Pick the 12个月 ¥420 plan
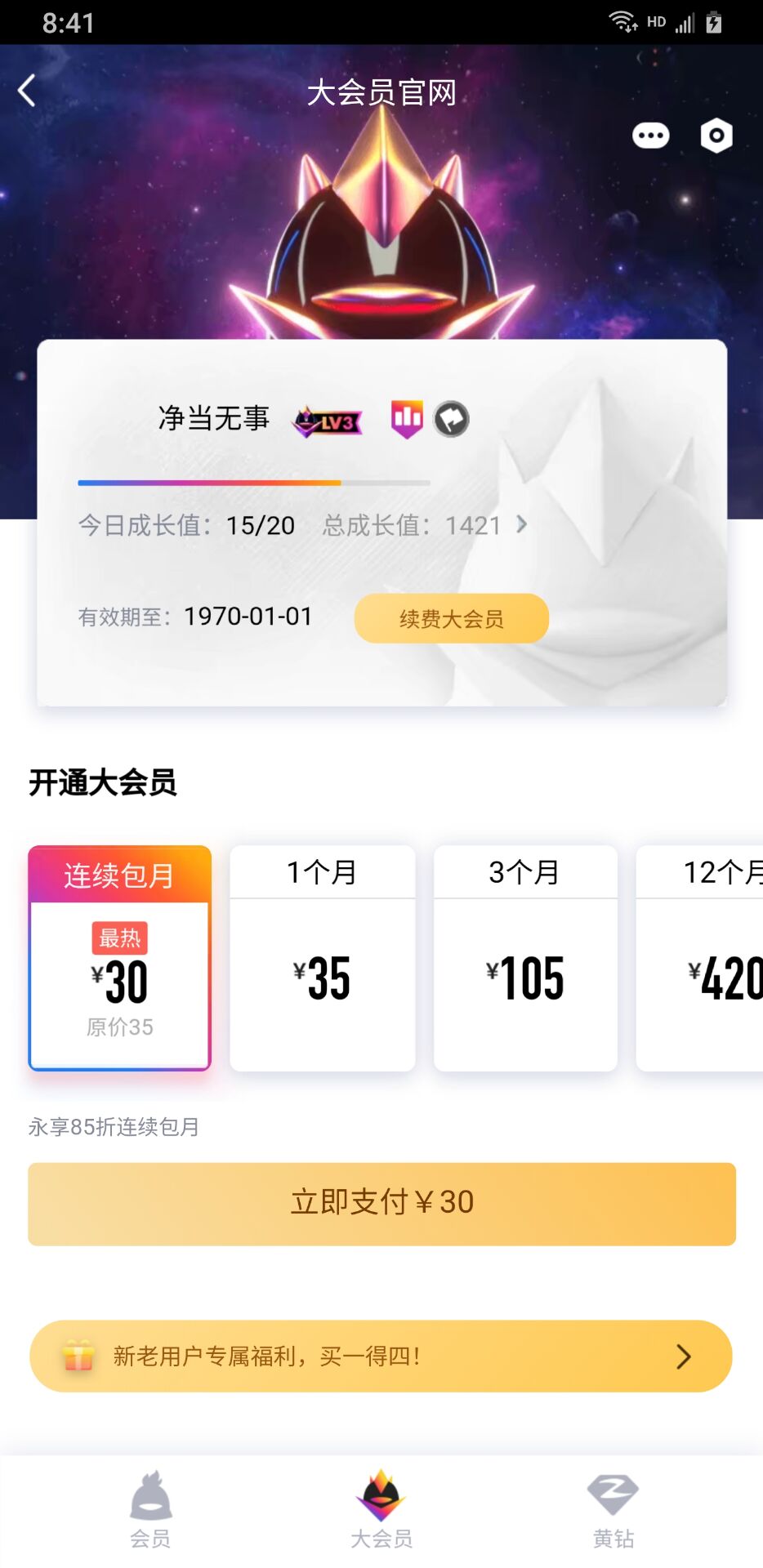 coord(711,958)
